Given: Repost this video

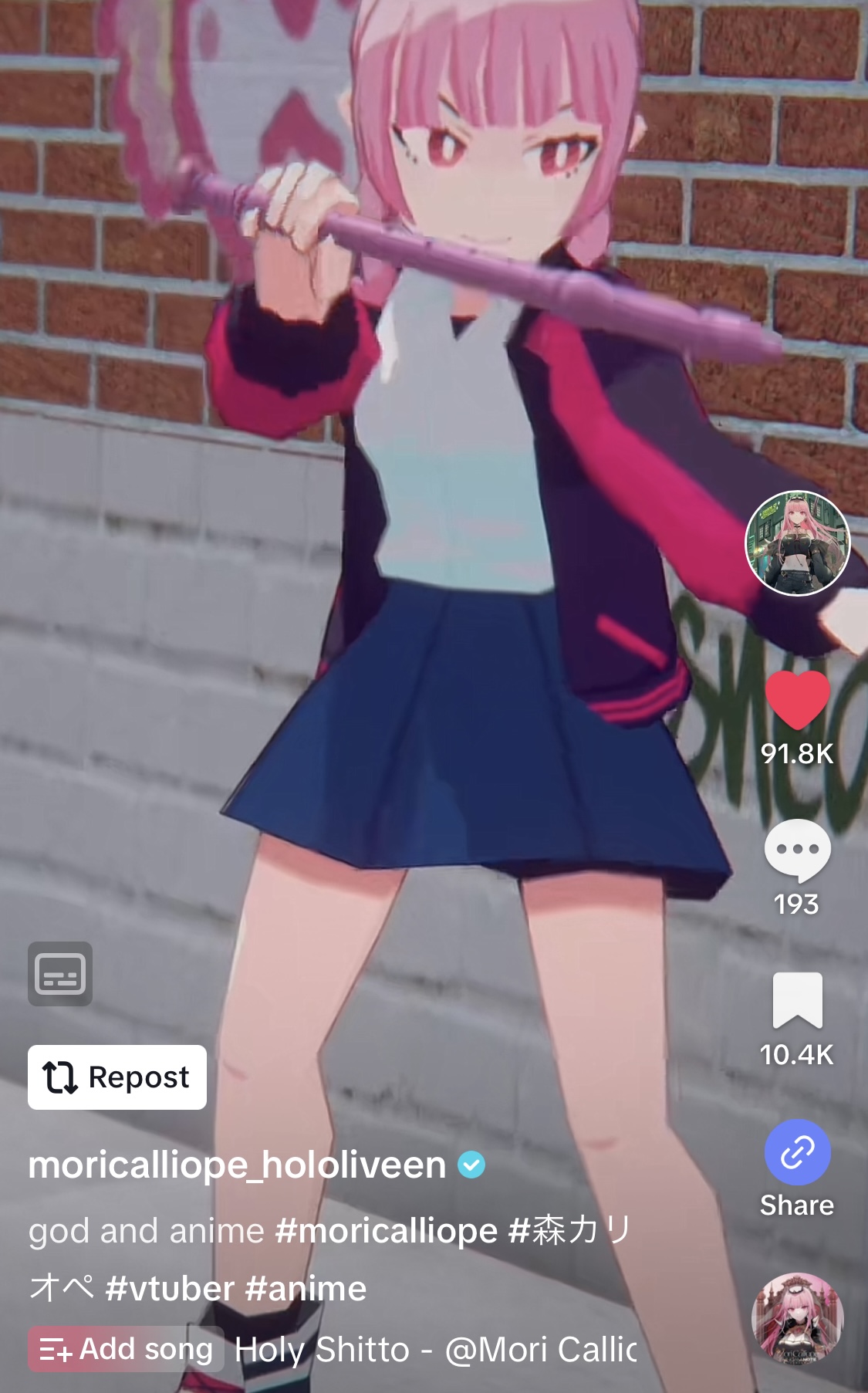Looking at the screenshot, I should pos(117,1077).
